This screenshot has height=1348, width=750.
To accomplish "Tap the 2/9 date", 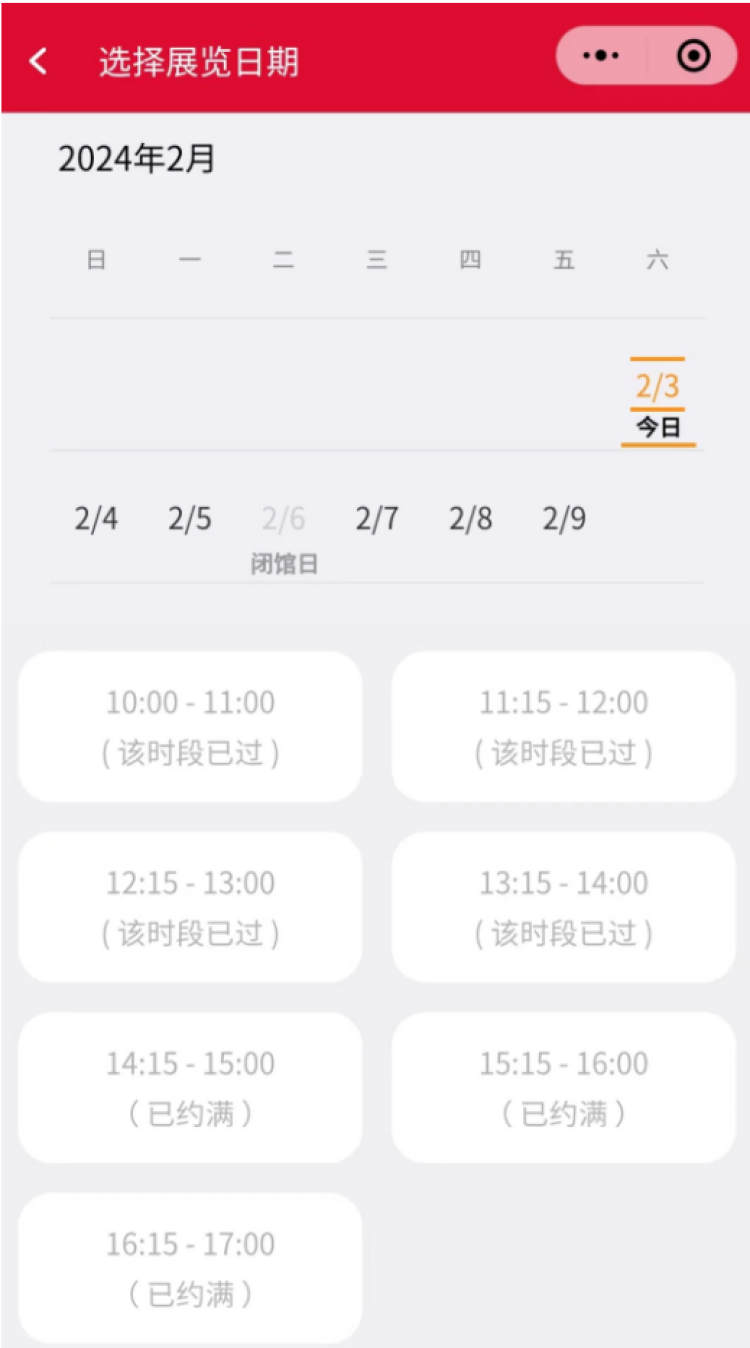I will pos(564,519).
